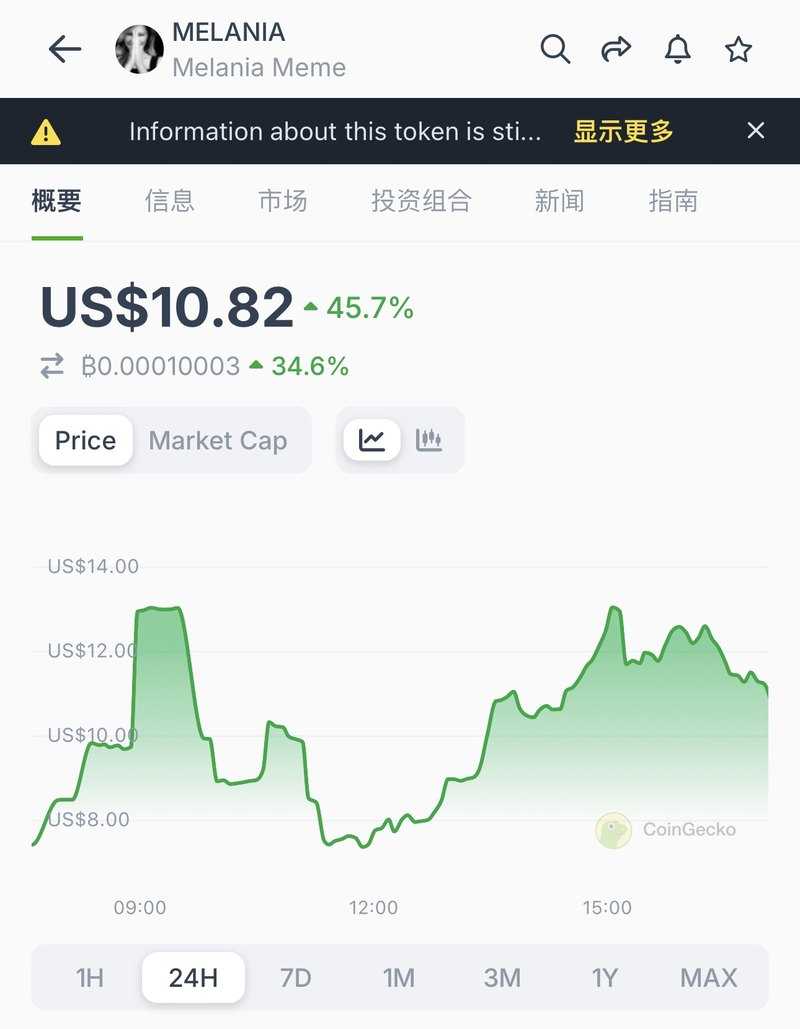800x1029 pixels.
Task: Set a price alert with the bell
Action: tap(678, 49)
